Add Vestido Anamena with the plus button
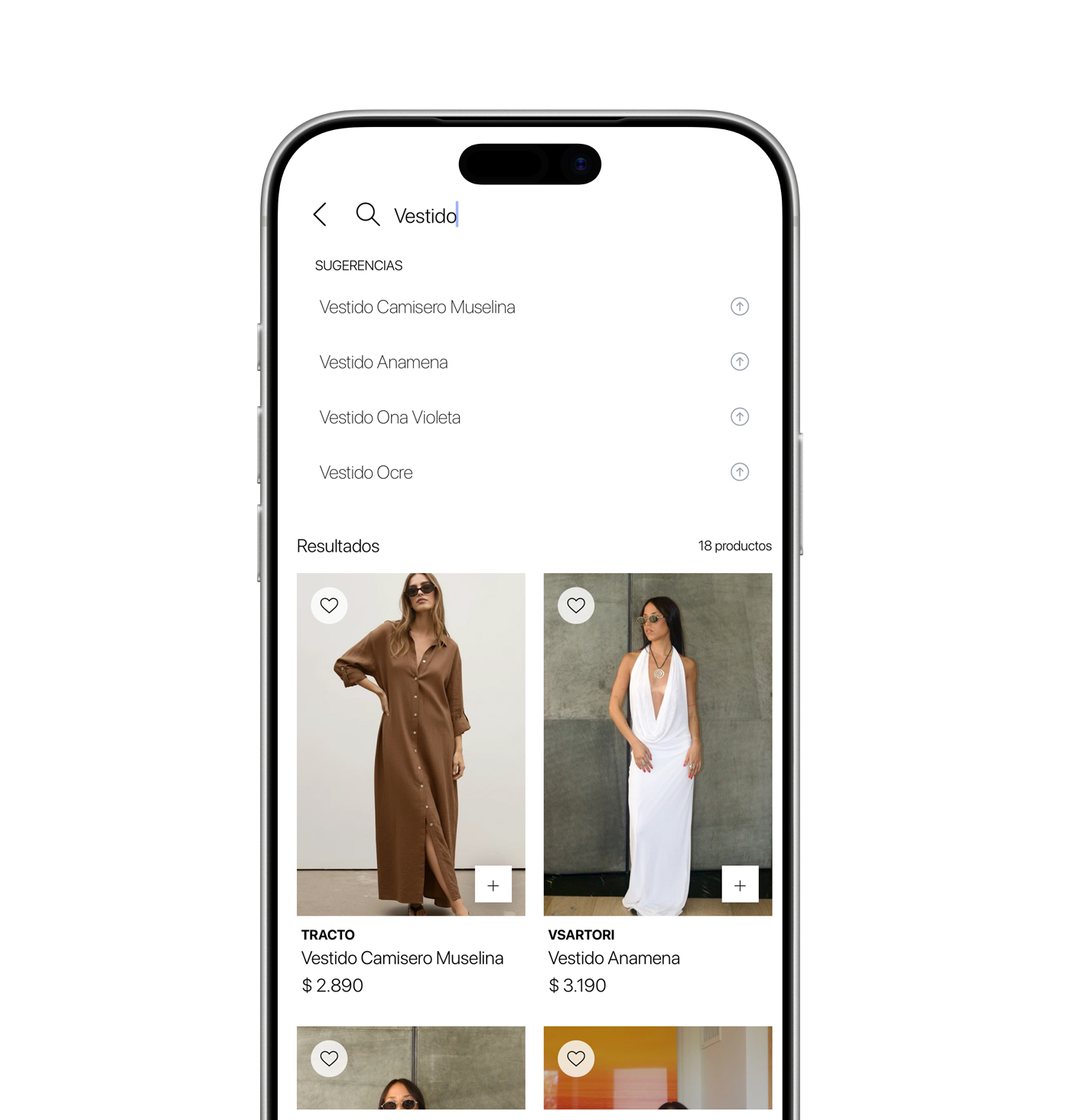The height and width of the screenshot is (1120, 1071). (x=740, y=885)
